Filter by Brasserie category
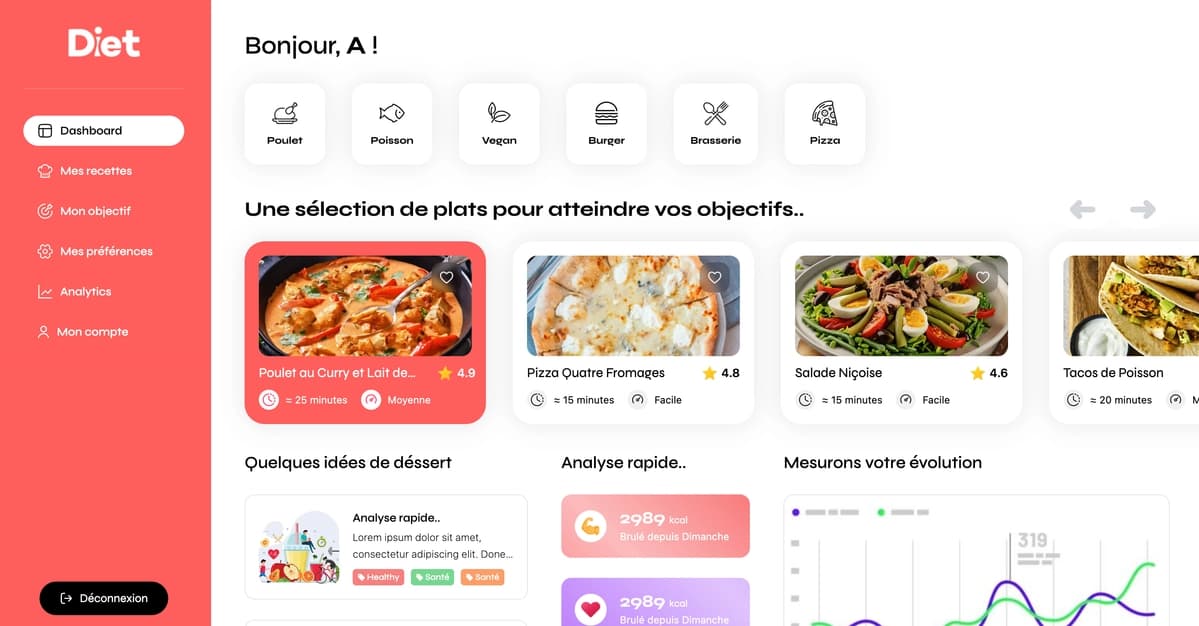 (x=715, y=124)
